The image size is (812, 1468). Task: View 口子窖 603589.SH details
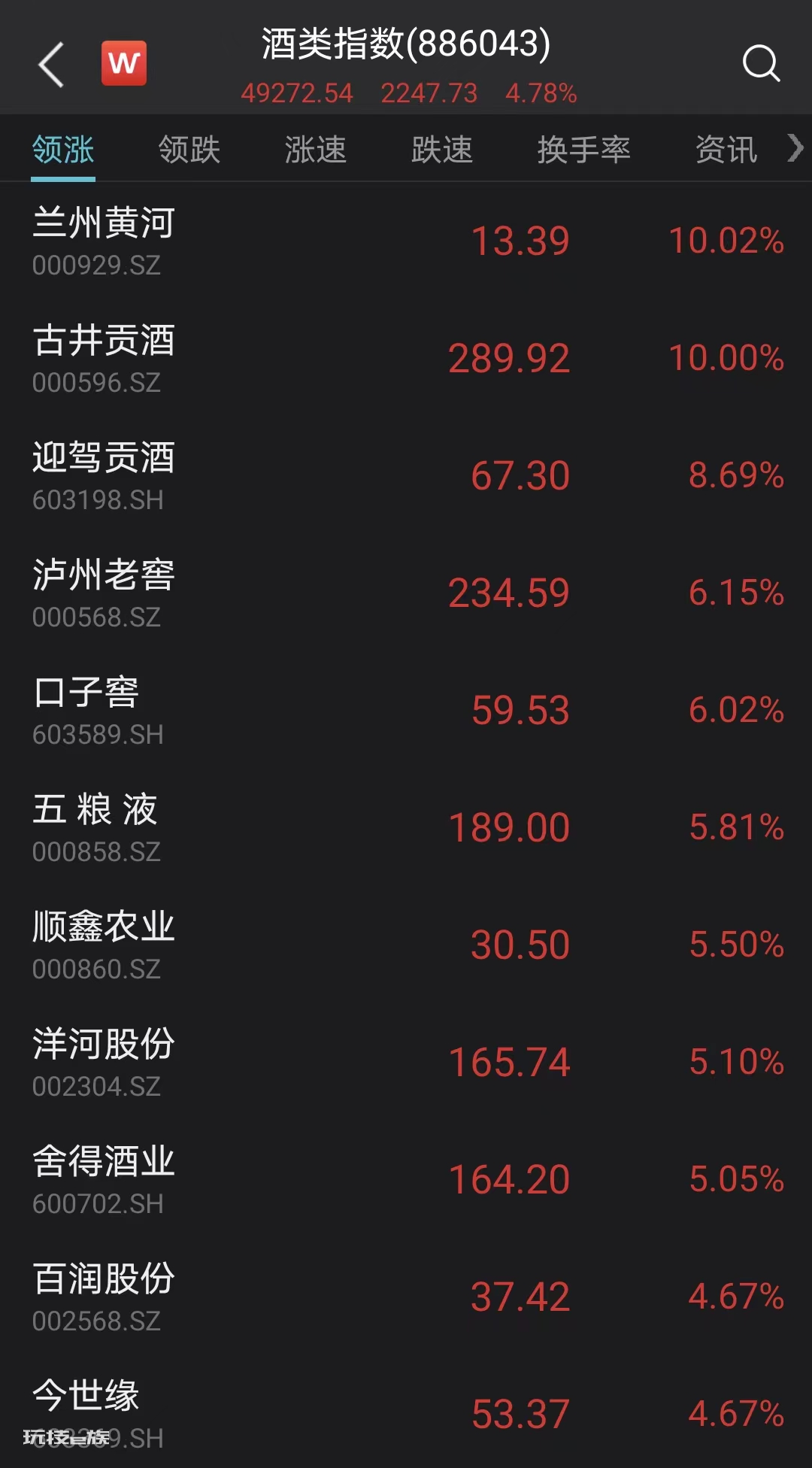click(x=406, y=710)
